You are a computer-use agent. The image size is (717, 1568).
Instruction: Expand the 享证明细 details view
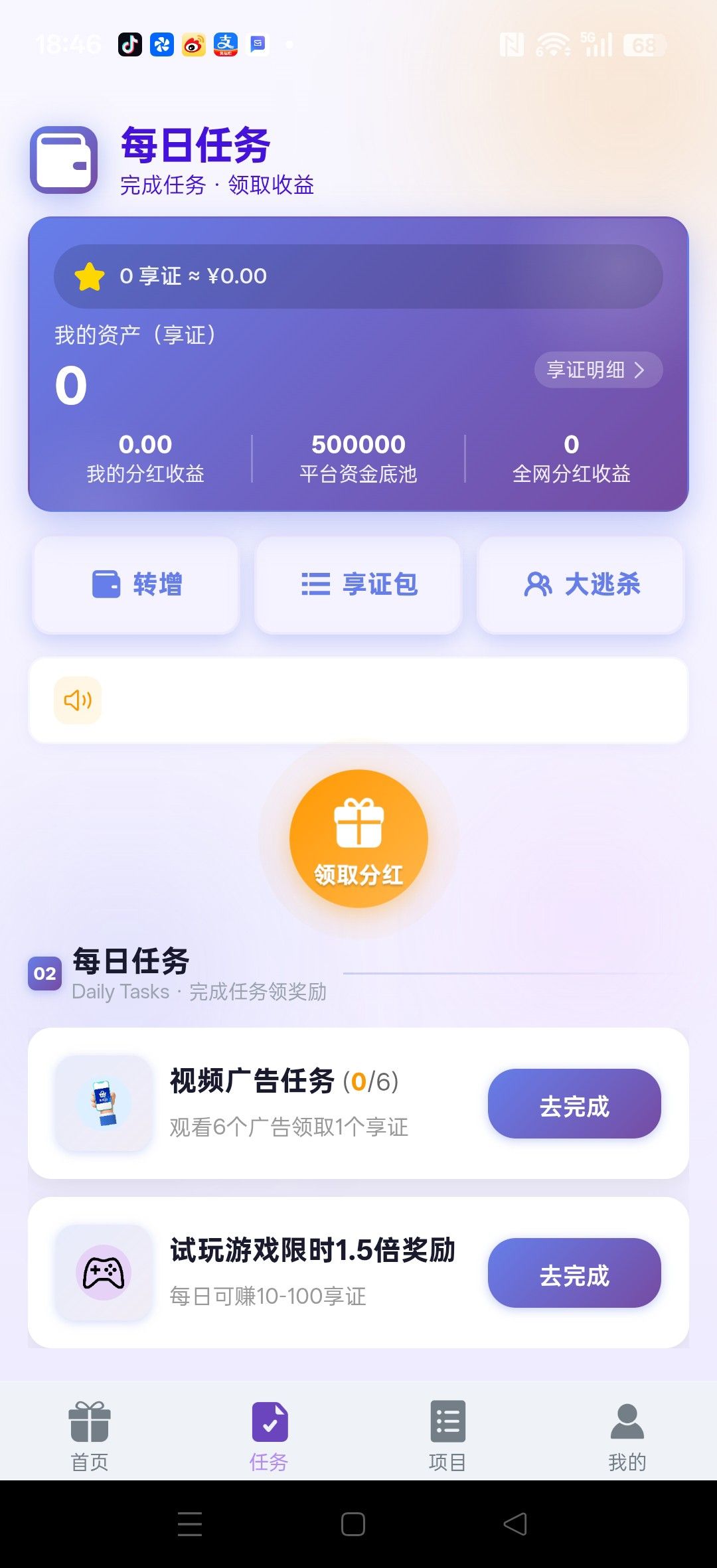click(x=596, y=370)
